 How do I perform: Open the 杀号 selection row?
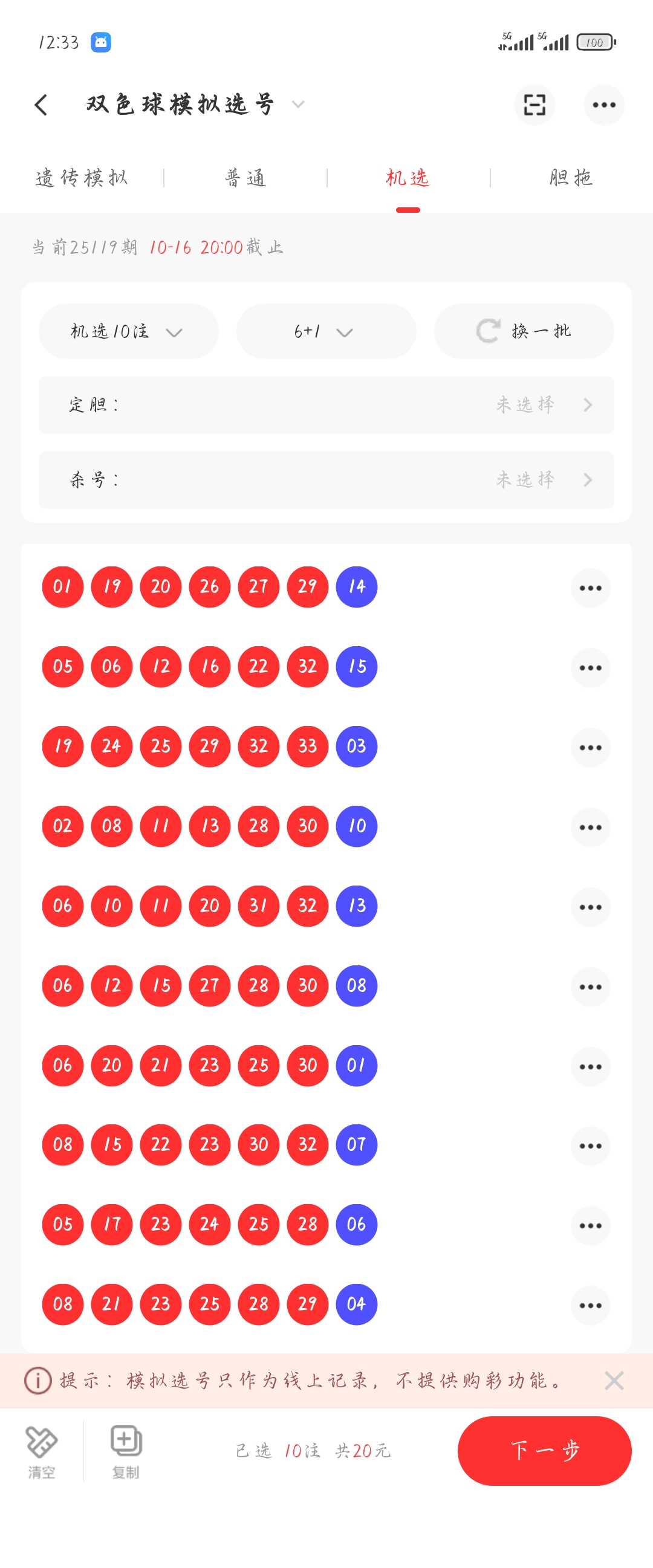point(326,480)
